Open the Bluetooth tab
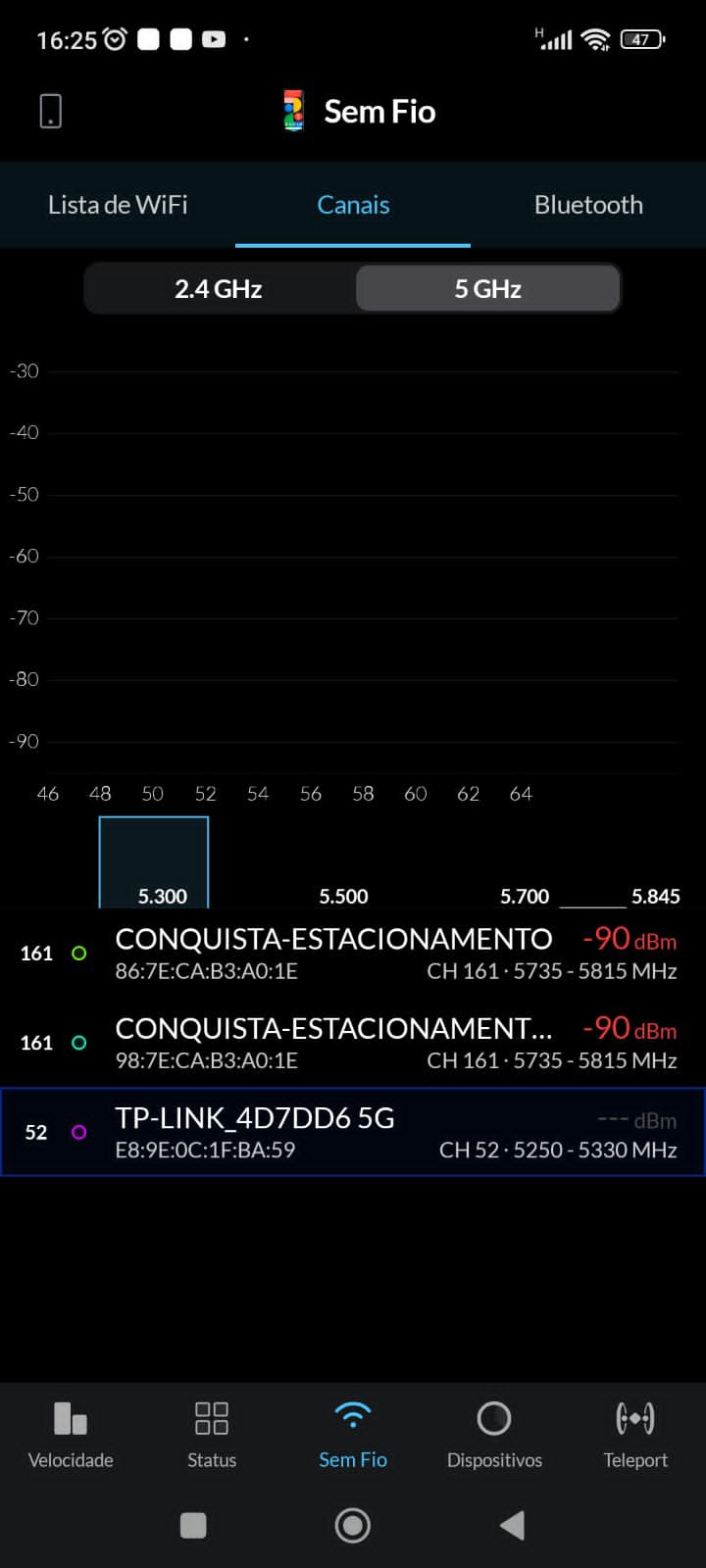Image resolution: width=706 pixels, height=1568 pixels. click(588, 205)
